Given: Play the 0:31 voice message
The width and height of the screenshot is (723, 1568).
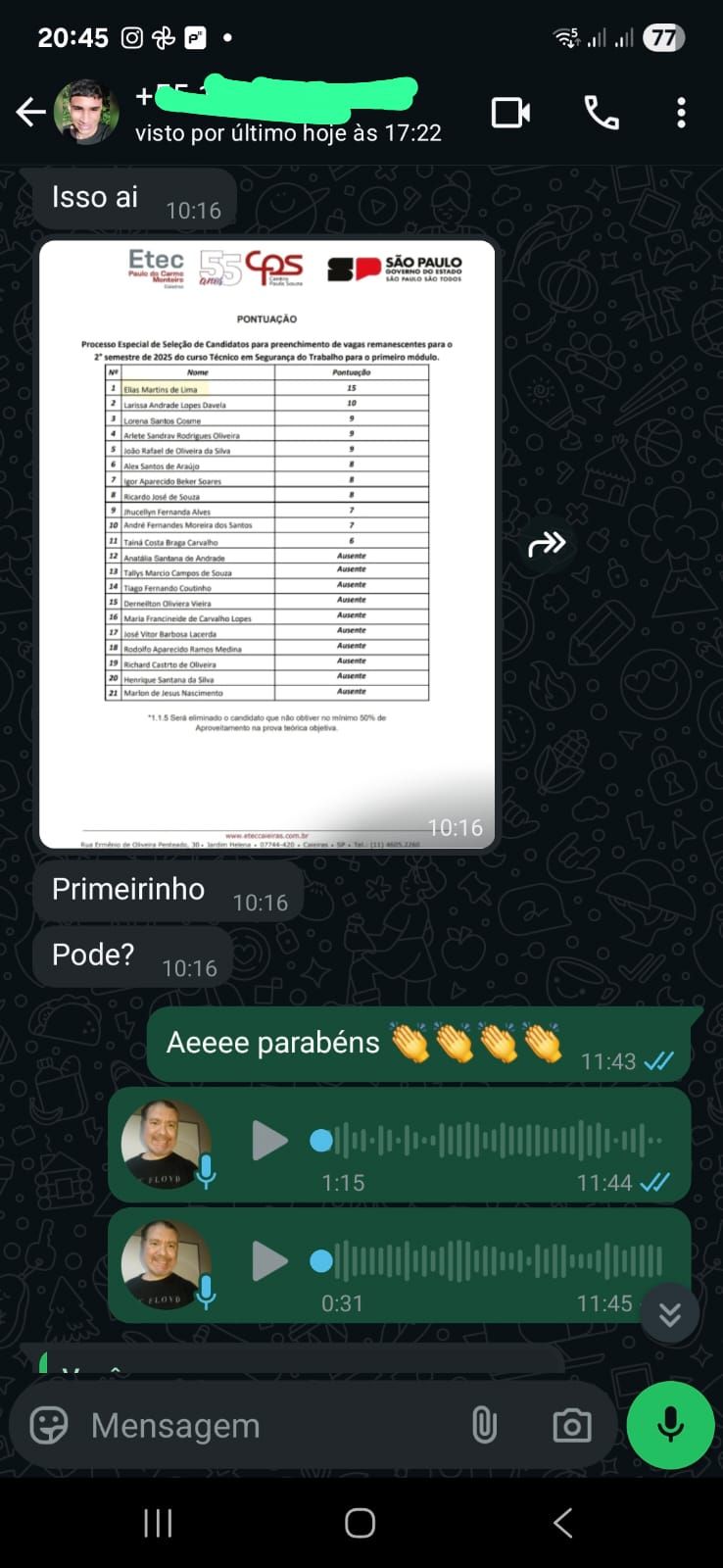Looking at the screenshot, I should click(269, 1261).
